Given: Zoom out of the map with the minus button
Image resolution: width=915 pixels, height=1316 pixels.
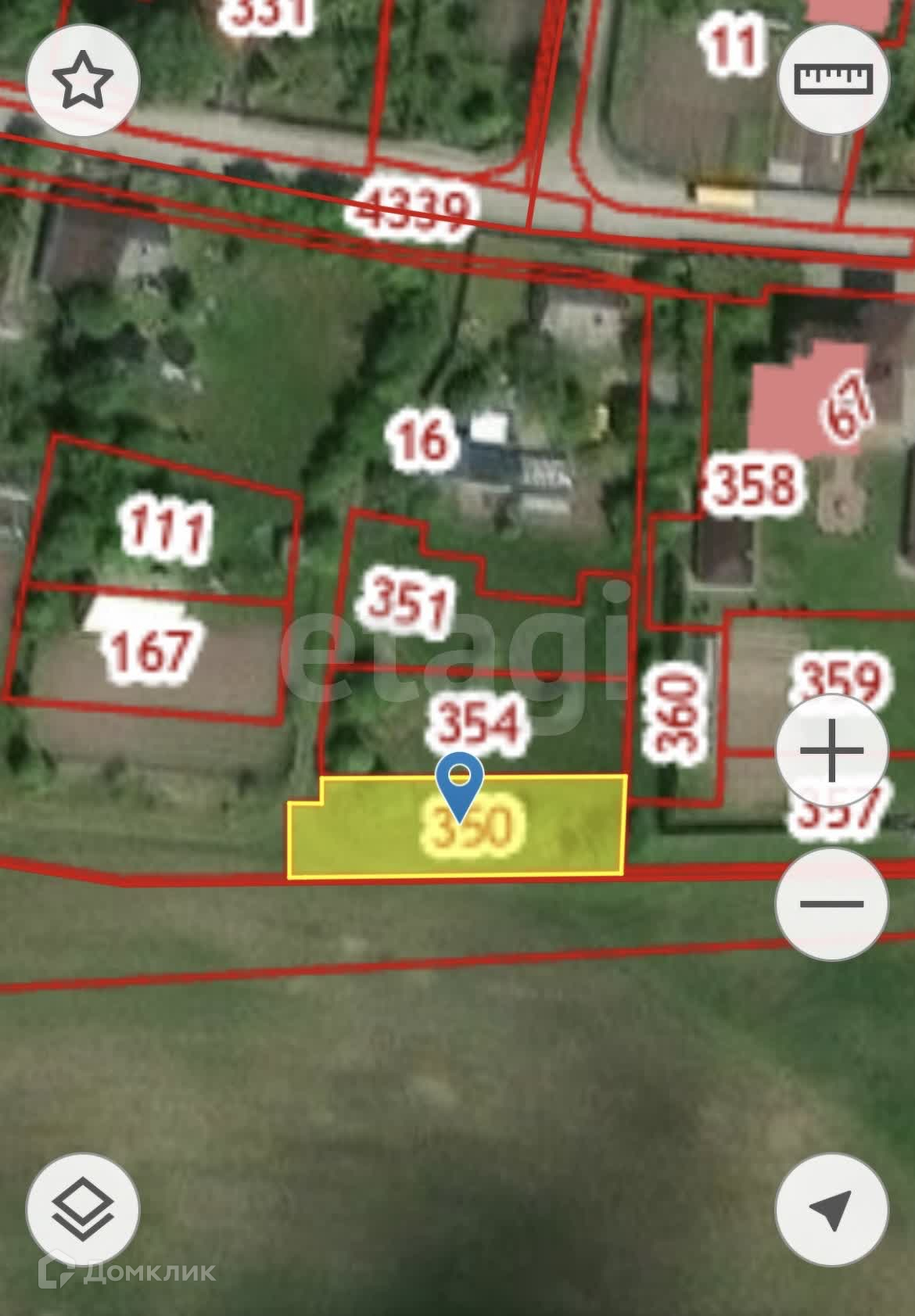Looking at the screenshot, I should (x=831, y=905).
